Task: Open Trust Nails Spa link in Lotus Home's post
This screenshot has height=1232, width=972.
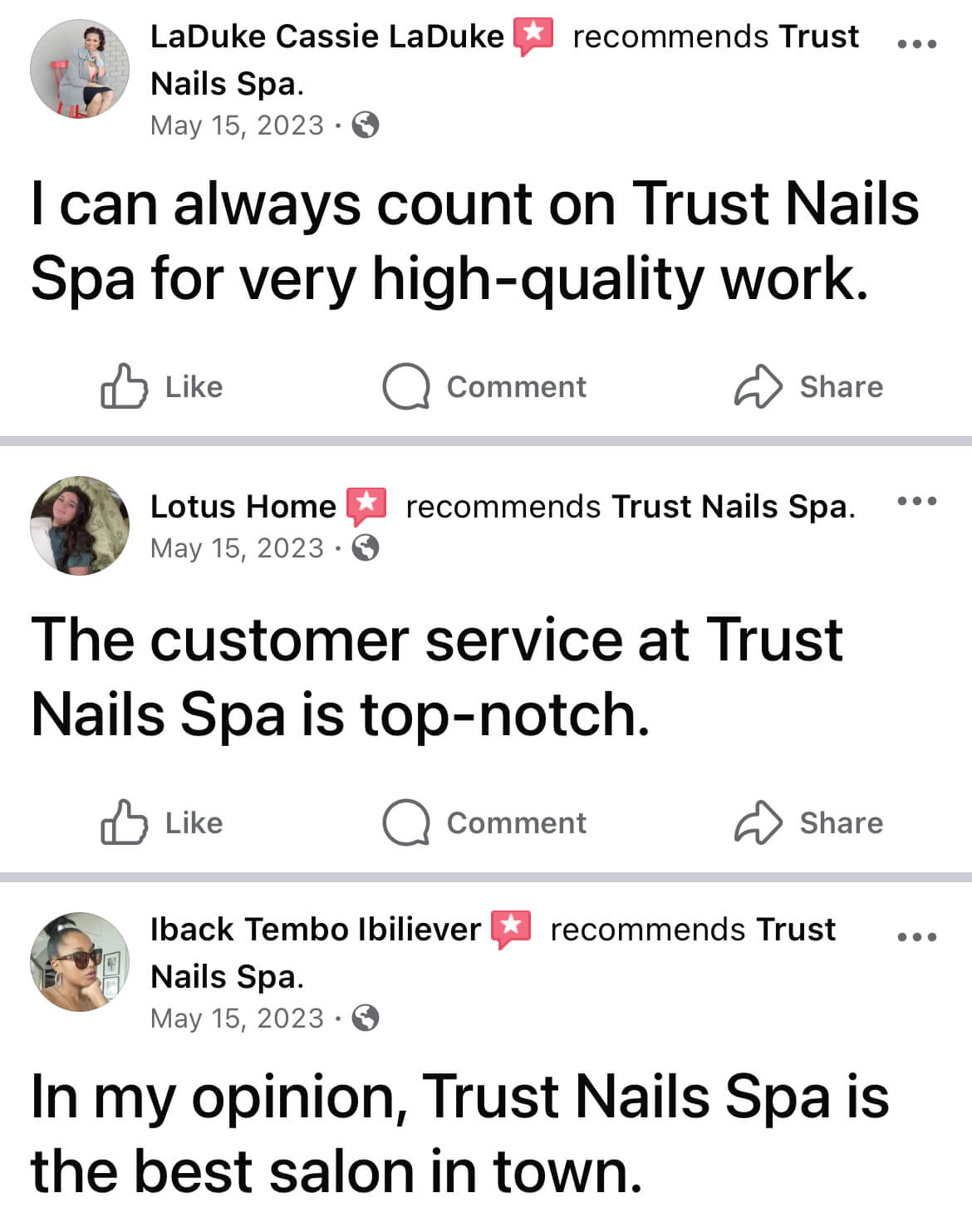Action: (x=733, y=506)
